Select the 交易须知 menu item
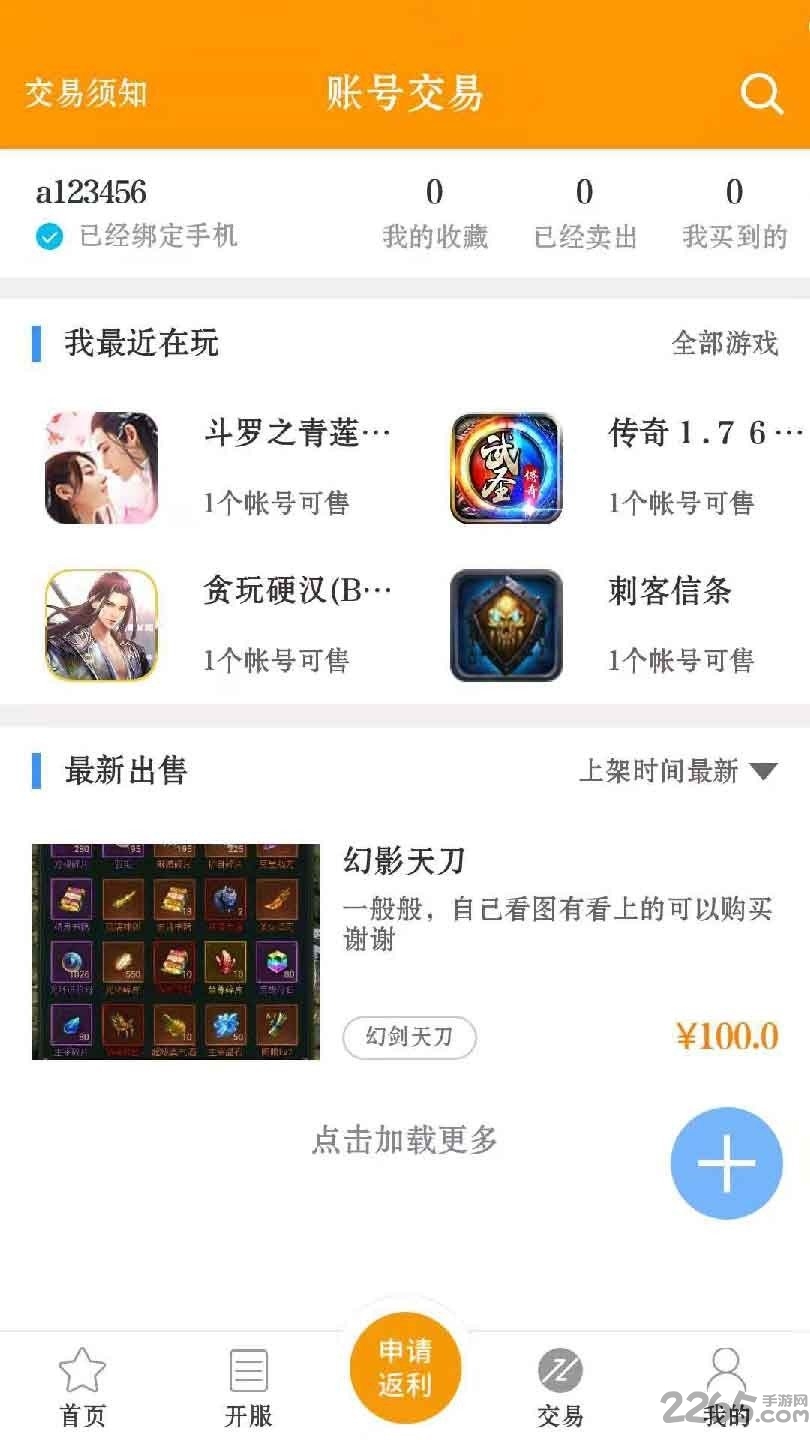The image size is (810, 1440). coord(84,93)
